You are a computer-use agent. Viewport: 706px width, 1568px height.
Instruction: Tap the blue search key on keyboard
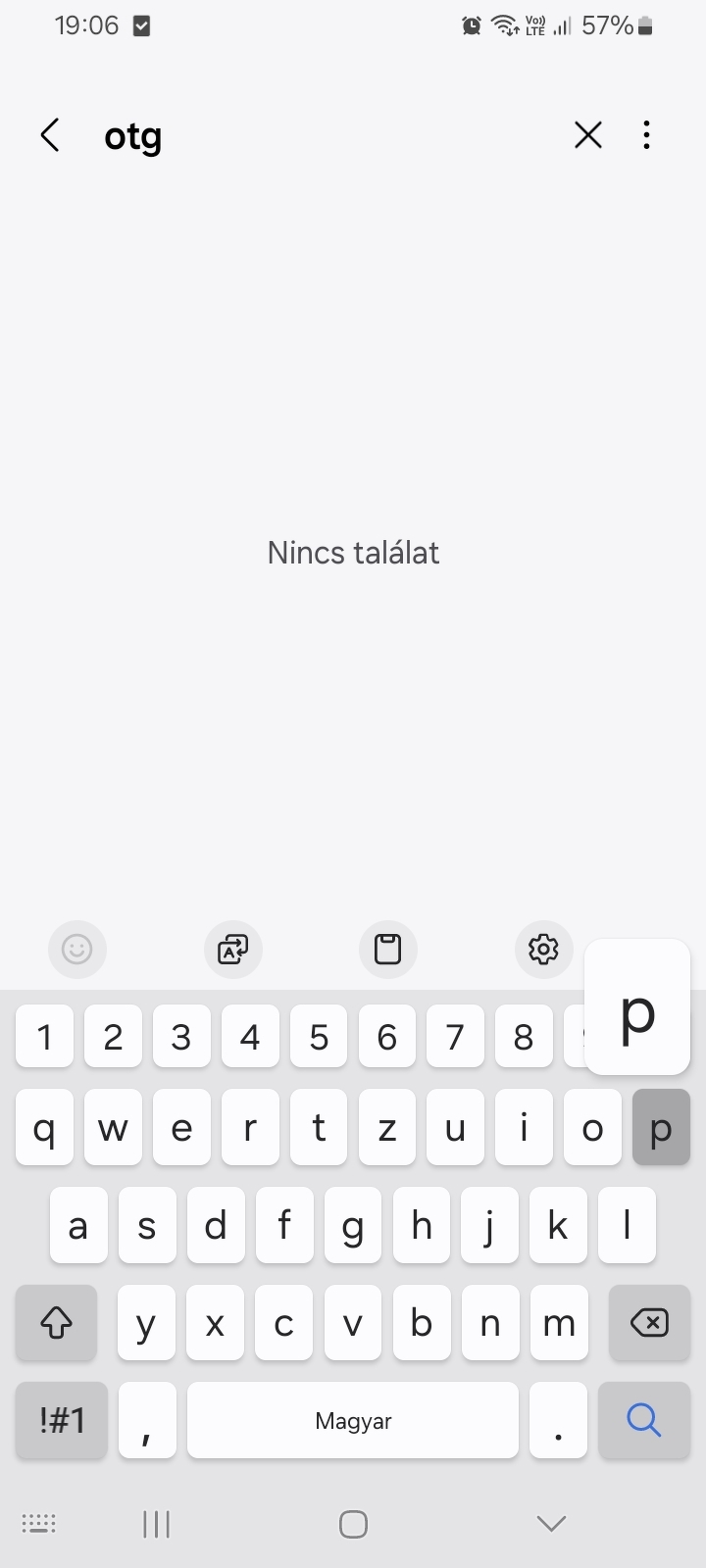coord(644,1420)
